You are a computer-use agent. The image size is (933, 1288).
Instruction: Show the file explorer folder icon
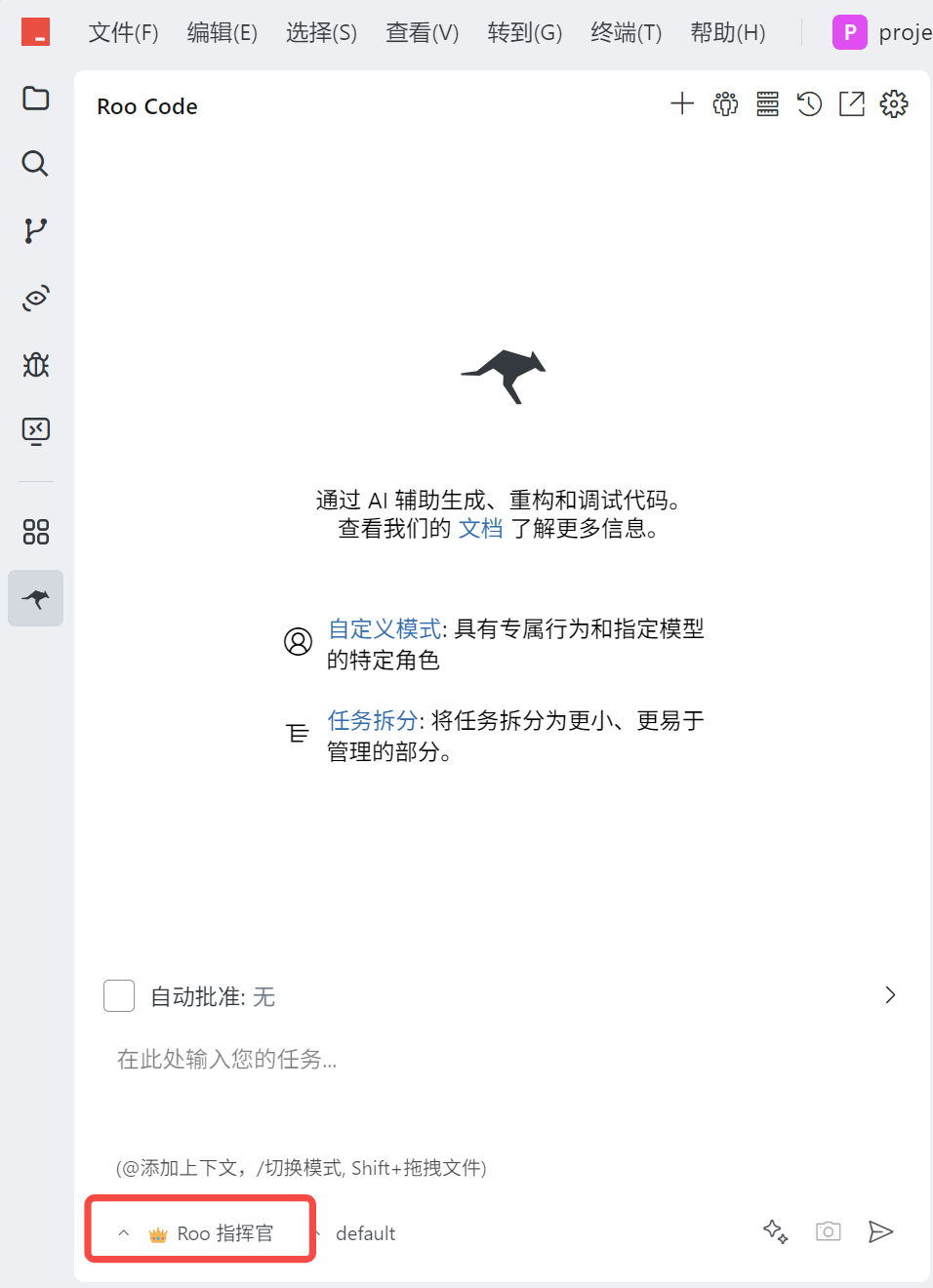coord(36,99)
